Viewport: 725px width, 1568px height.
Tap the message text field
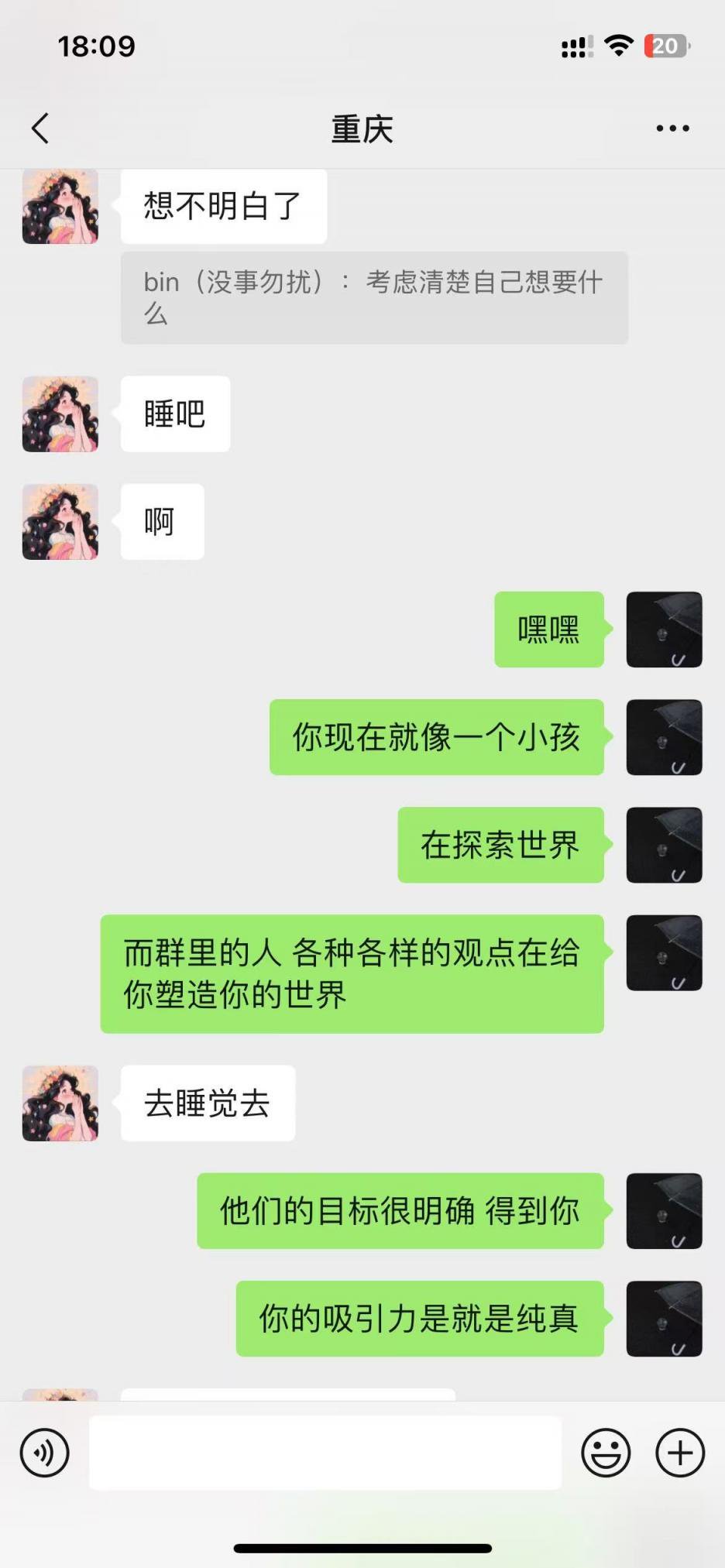point(325,1453)
